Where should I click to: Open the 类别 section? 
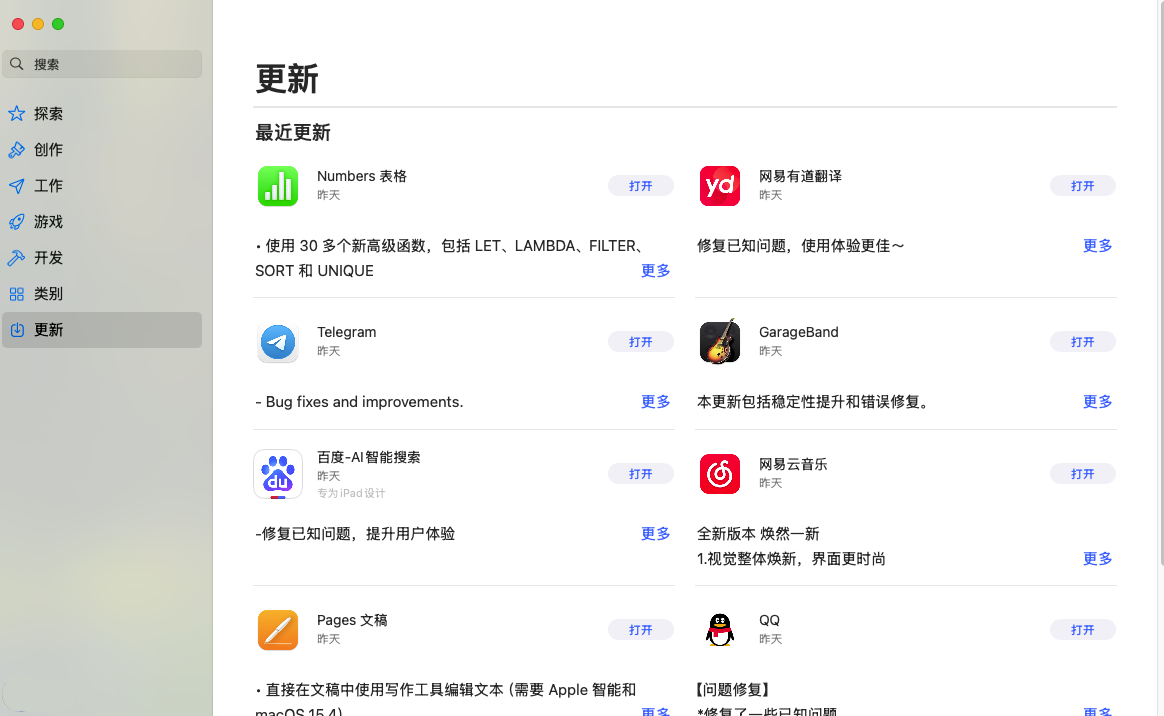click(x=48, y=294)
